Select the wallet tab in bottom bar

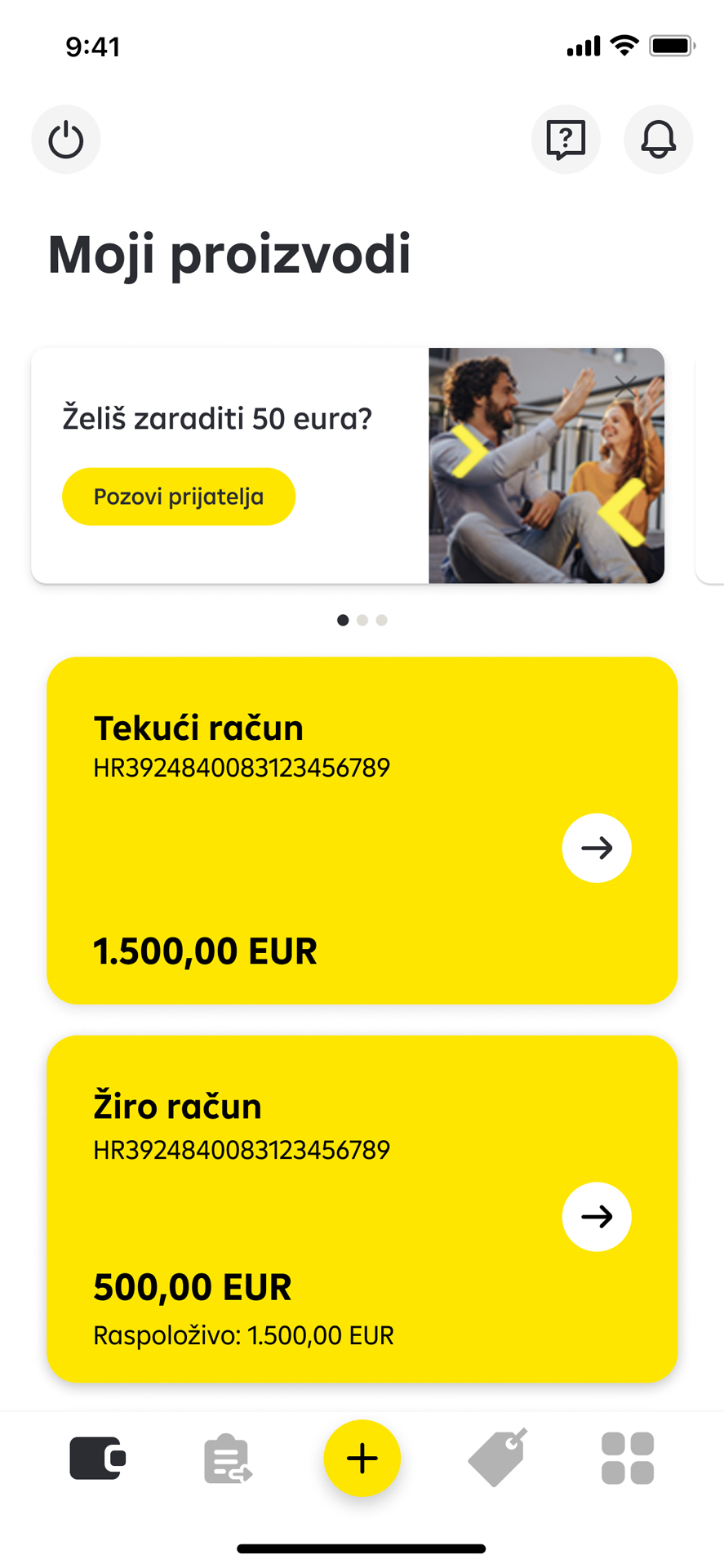point(97,1459)
